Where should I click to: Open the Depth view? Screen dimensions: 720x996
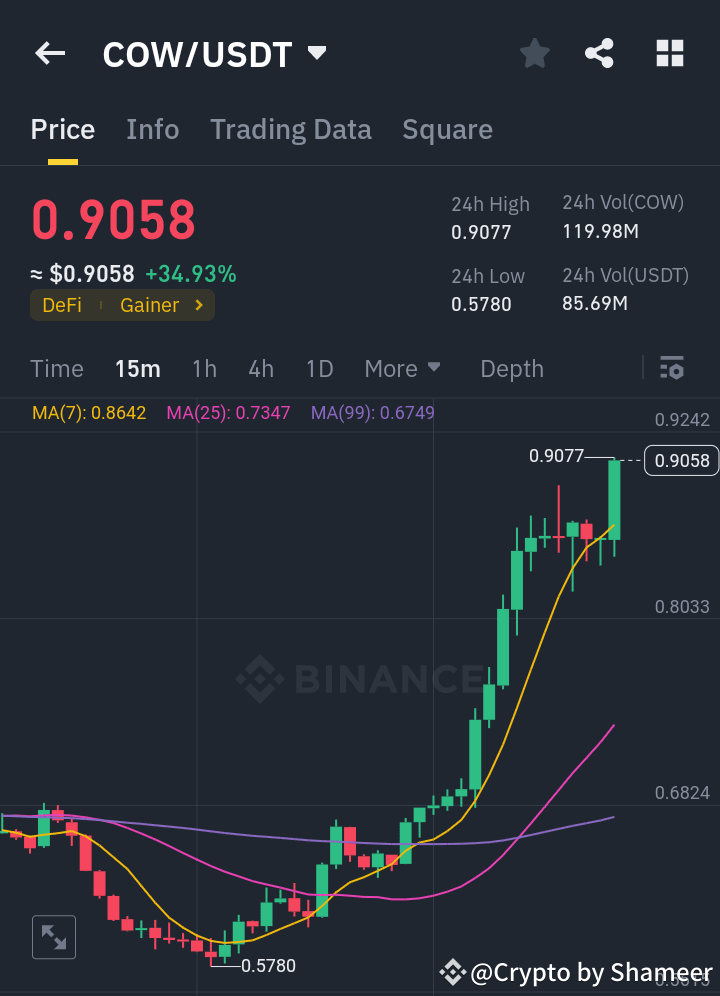tap(511, 368)
